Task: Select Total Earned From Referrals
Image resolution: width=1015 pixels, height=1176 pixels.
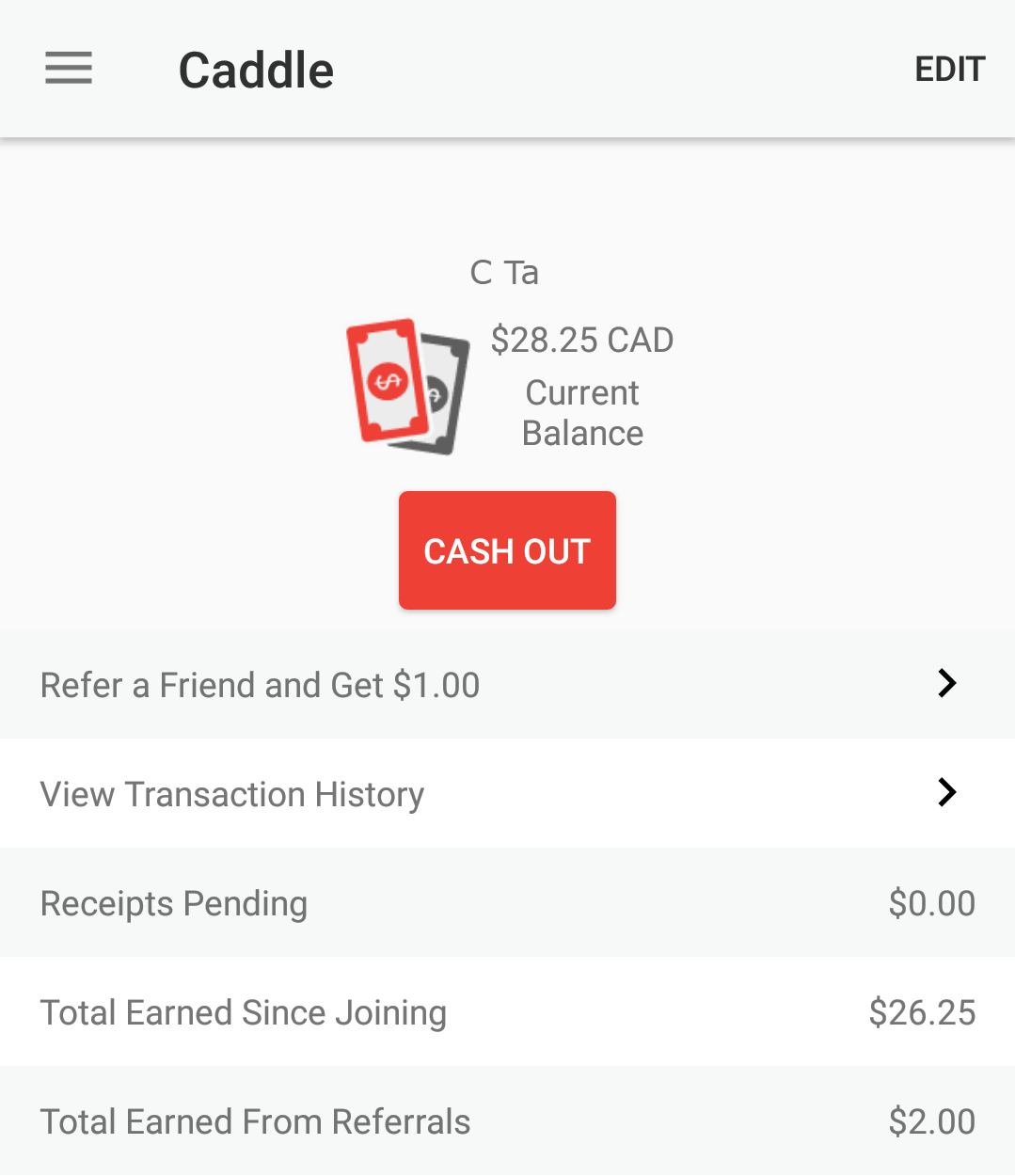Action: pos(255,1120)
